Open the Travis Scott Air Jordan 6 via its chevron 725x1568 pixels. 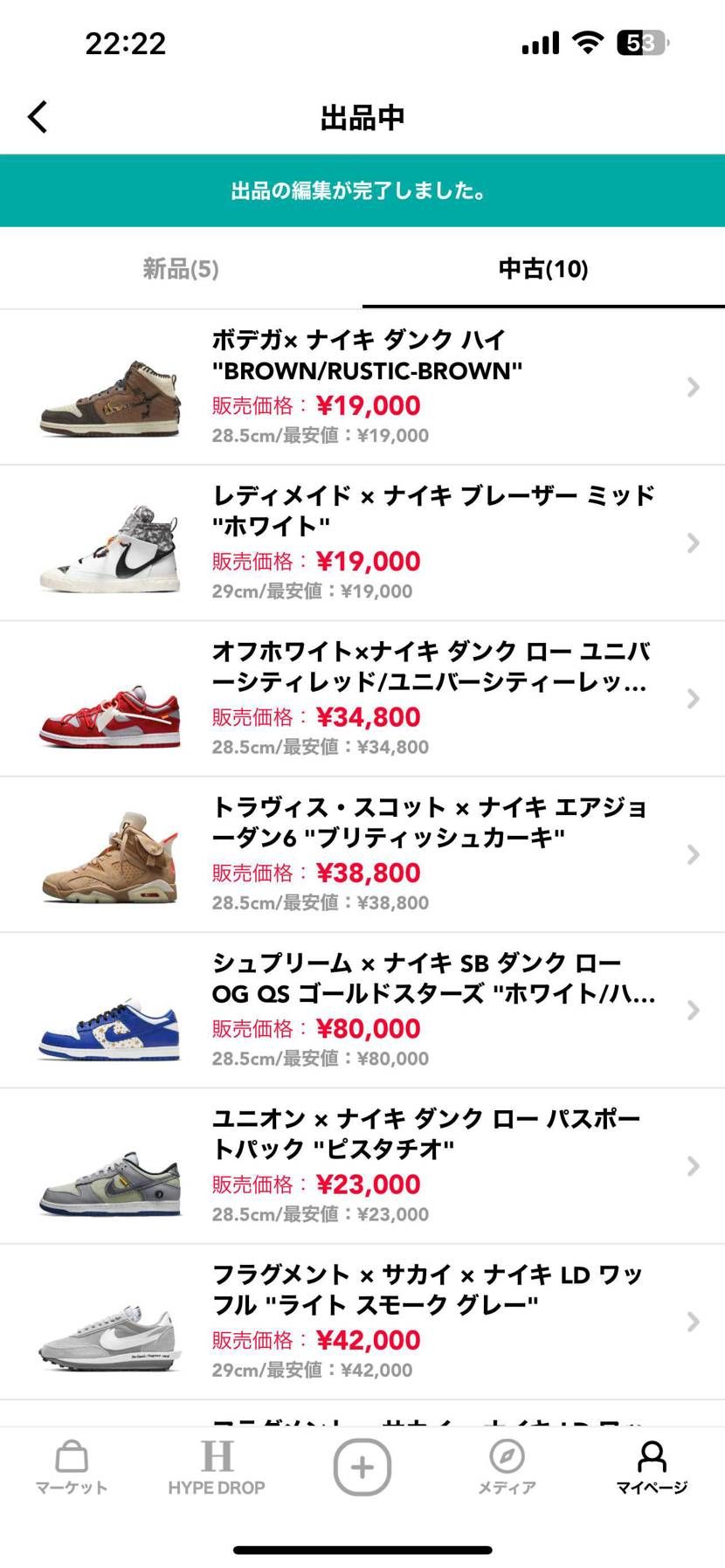(x=693, y=854)
